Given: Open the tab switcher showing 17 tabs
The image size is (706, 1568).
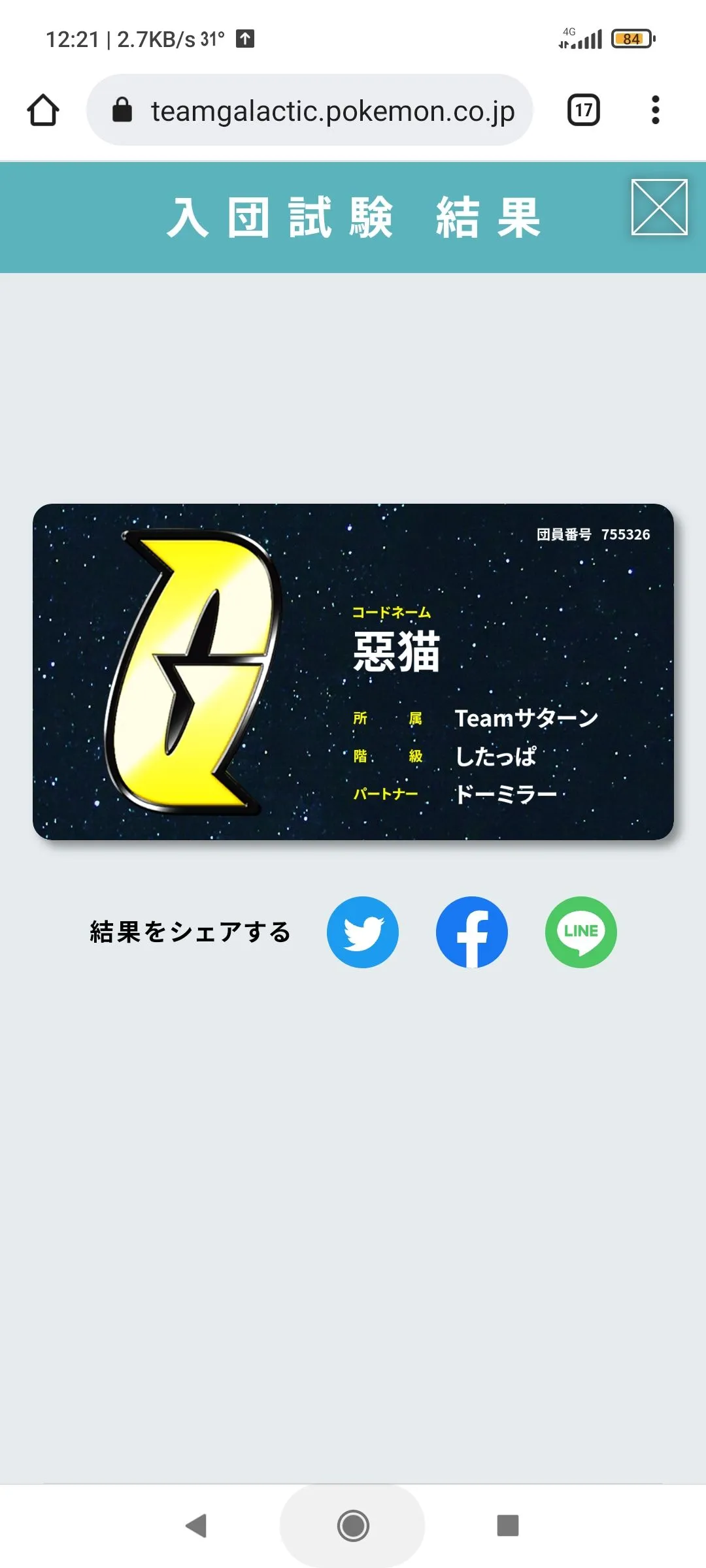Looking at the screenshot, I should pyautogui.click(x=584, y=110).
